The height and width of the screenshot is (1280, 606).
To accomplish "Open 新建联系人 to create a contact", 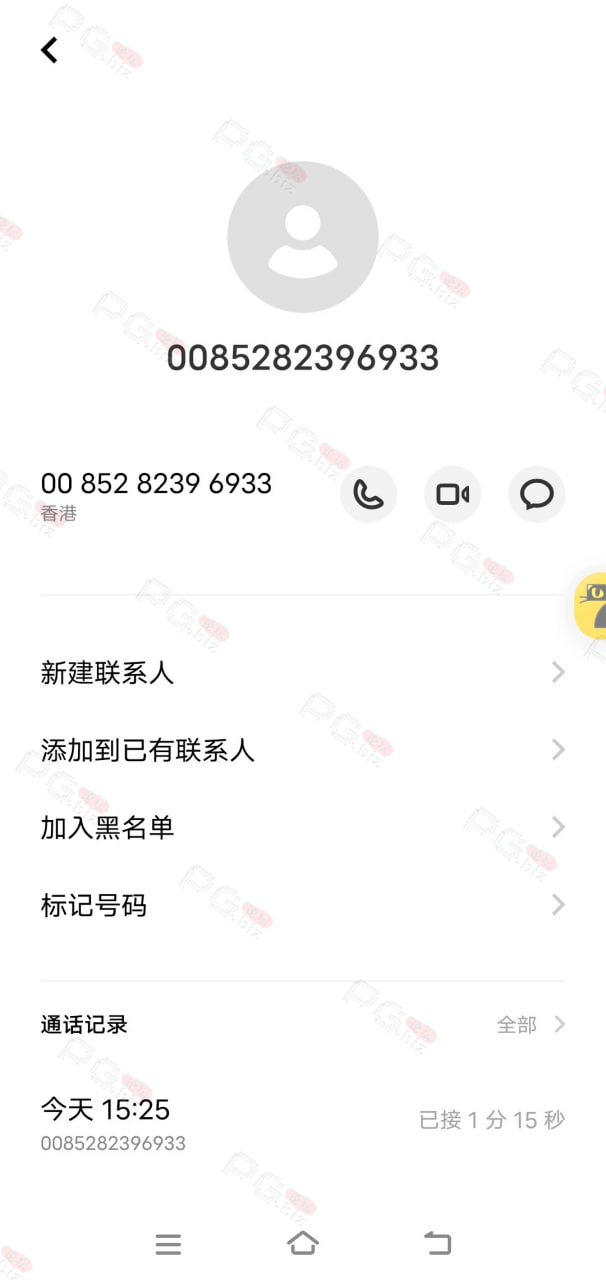I will coord(303,672).
